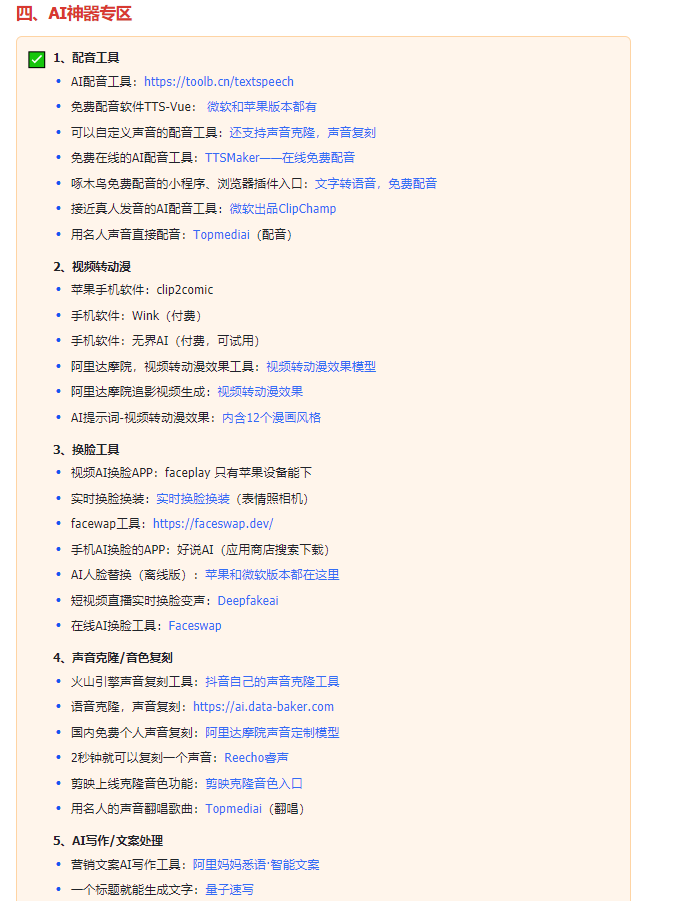This screenshot has width=676, height=901.
Task: Open the faceswap.dev link
Action: coord(212,524)
